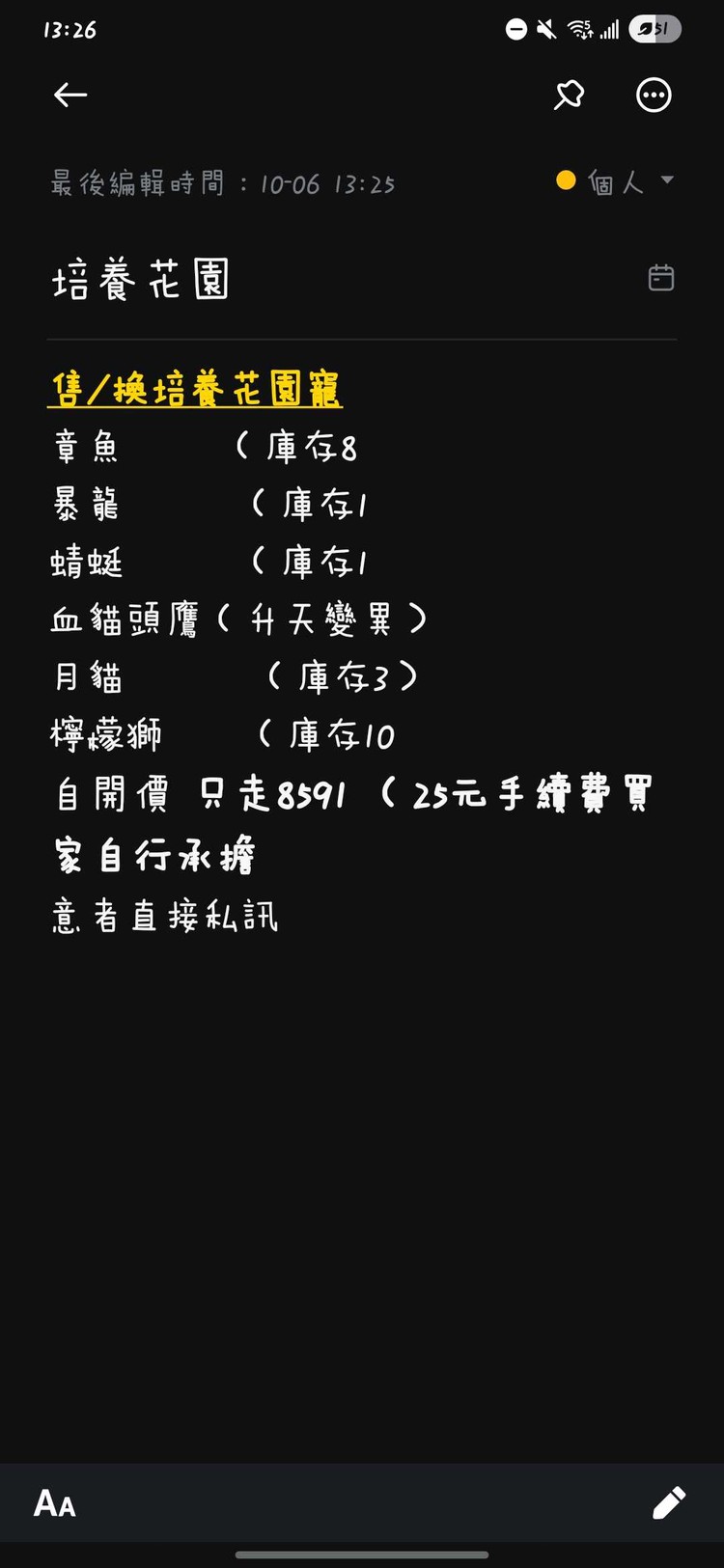Viewport: 724px width, 1568px height.
Task: Open the calendar reminder icon
Action: (x=661, y=278)
